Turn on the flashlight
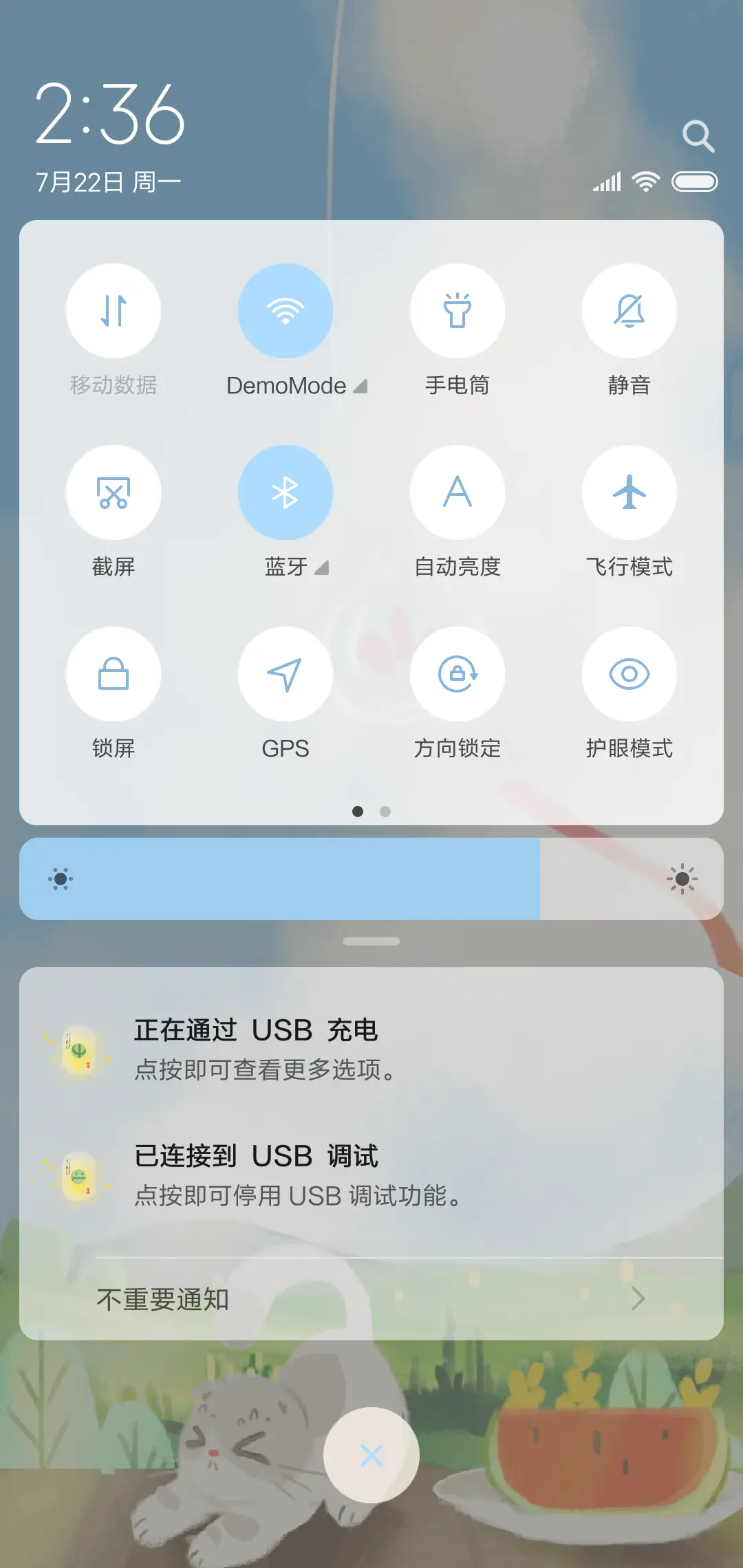The image size is (743, 1568). (x=457, y=311)
